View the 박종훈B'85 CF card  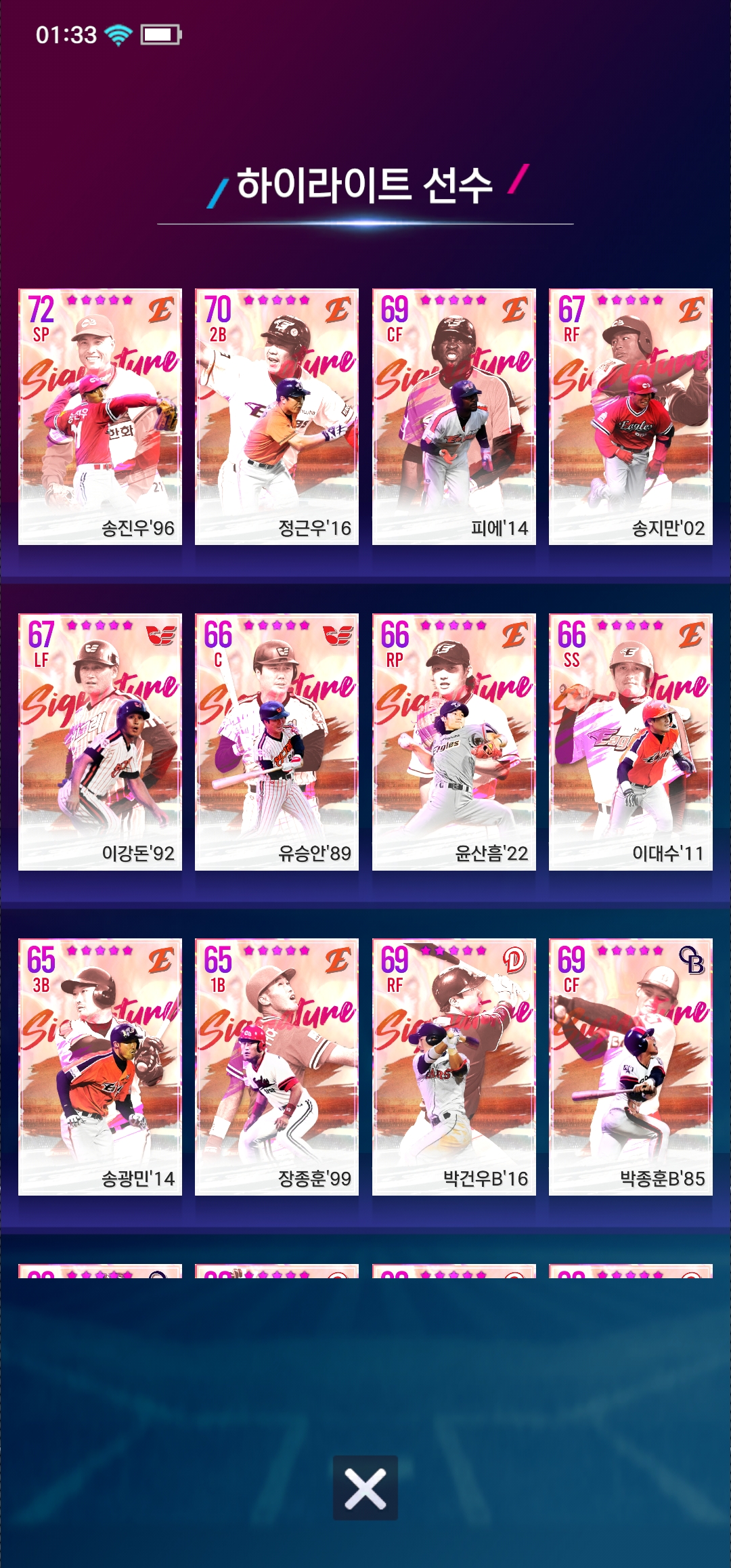pos(630,1066)
